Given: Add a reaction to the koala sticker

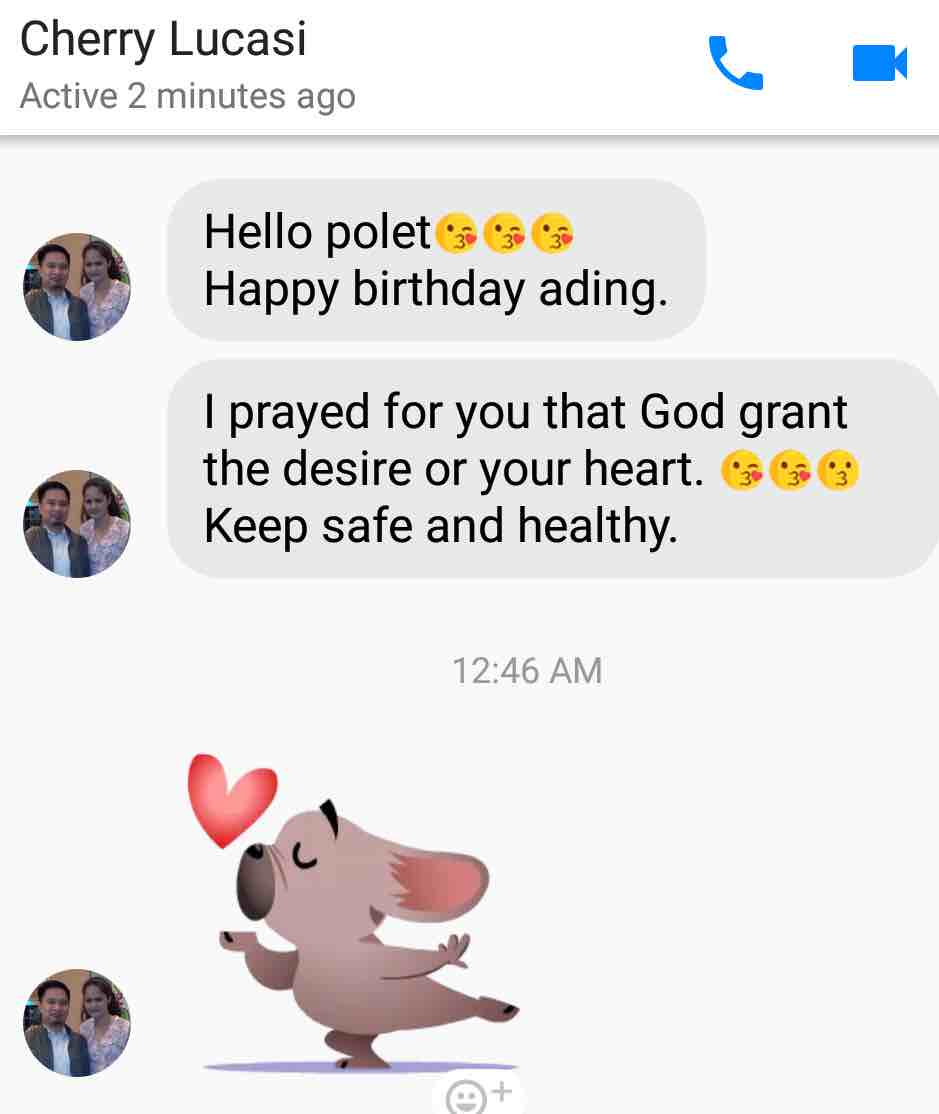Looking at the screenshot, I should coord(478,1097).
